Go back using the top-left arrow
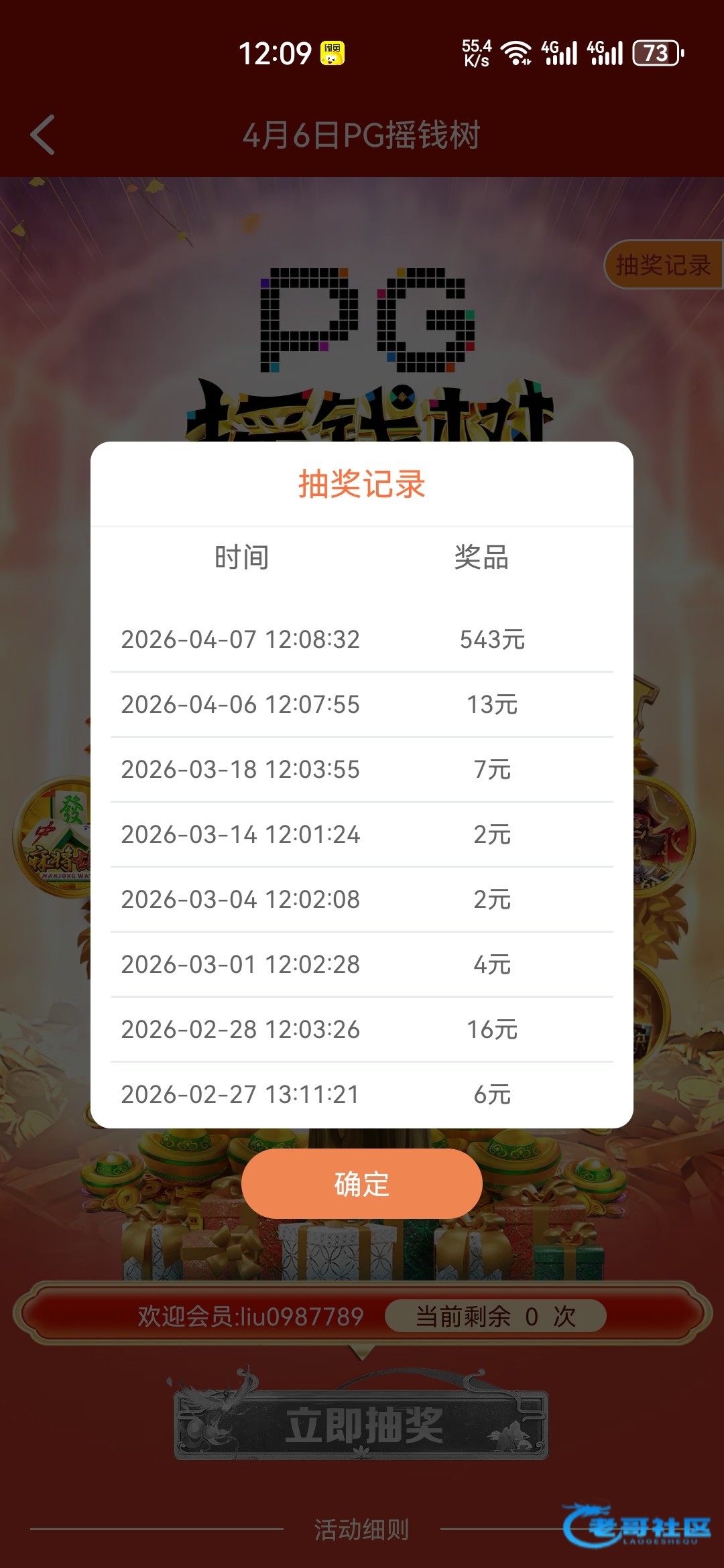724x1568 pixels. point(43,135)
